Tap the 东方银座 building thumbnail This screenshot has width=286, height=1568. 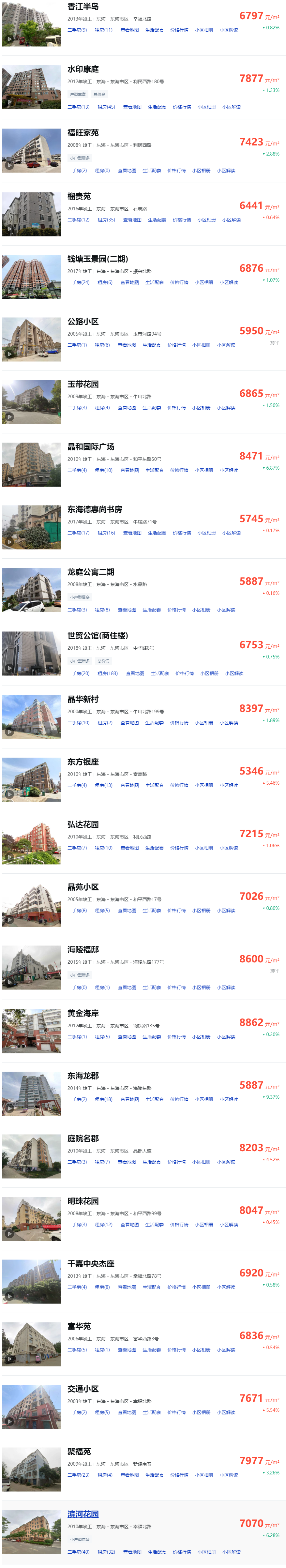click(32, 780)
